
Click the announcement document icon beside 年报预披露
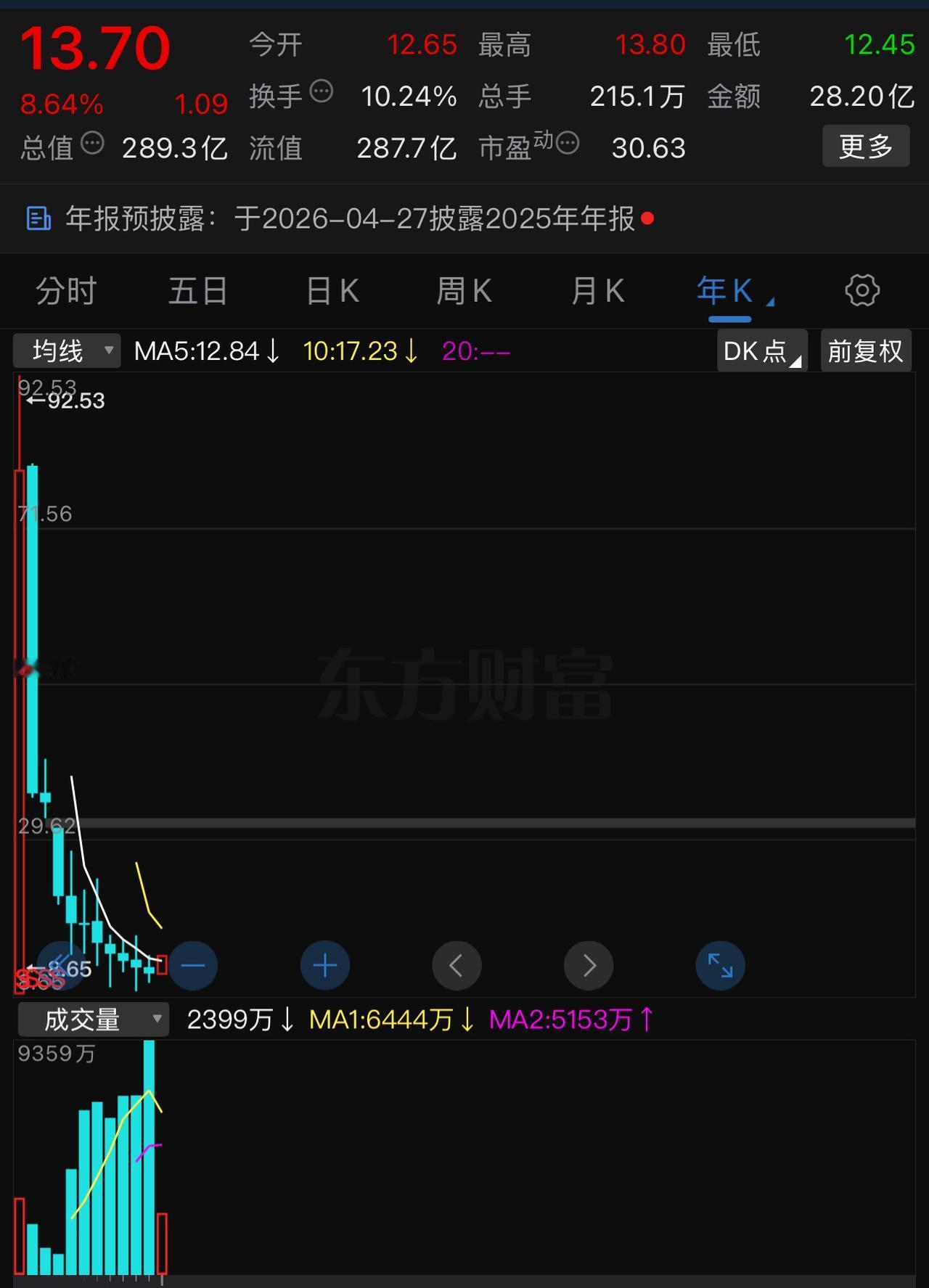coord(38,218)
